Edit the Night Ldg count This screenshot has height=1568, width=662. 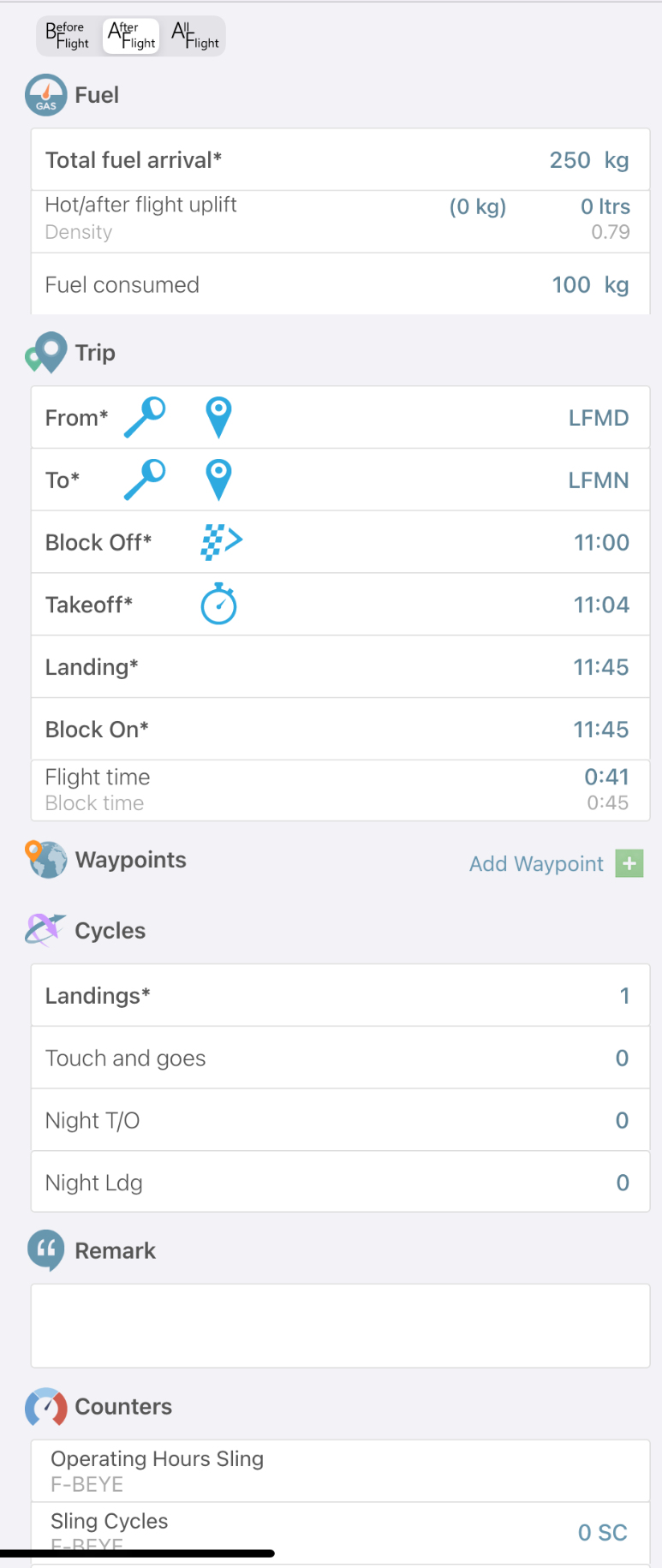622,1183
